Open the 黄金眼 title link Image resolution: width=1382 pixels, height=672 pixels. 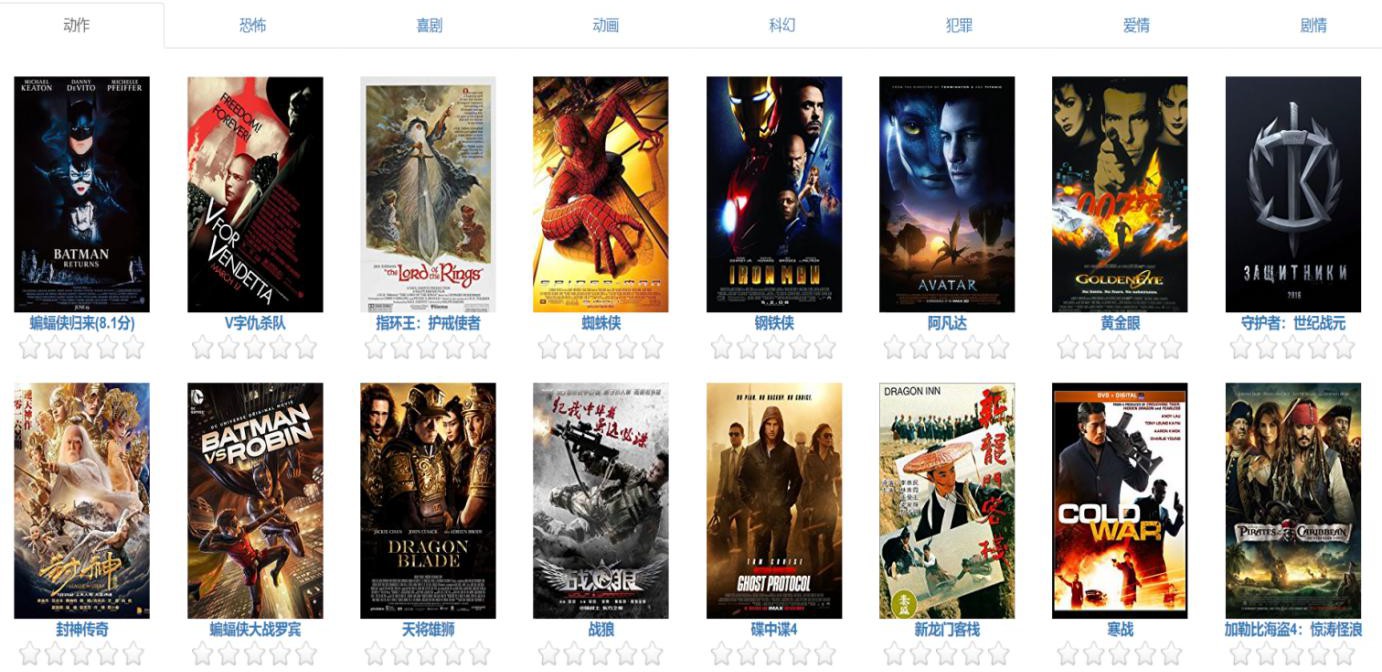pos(1120,324)
